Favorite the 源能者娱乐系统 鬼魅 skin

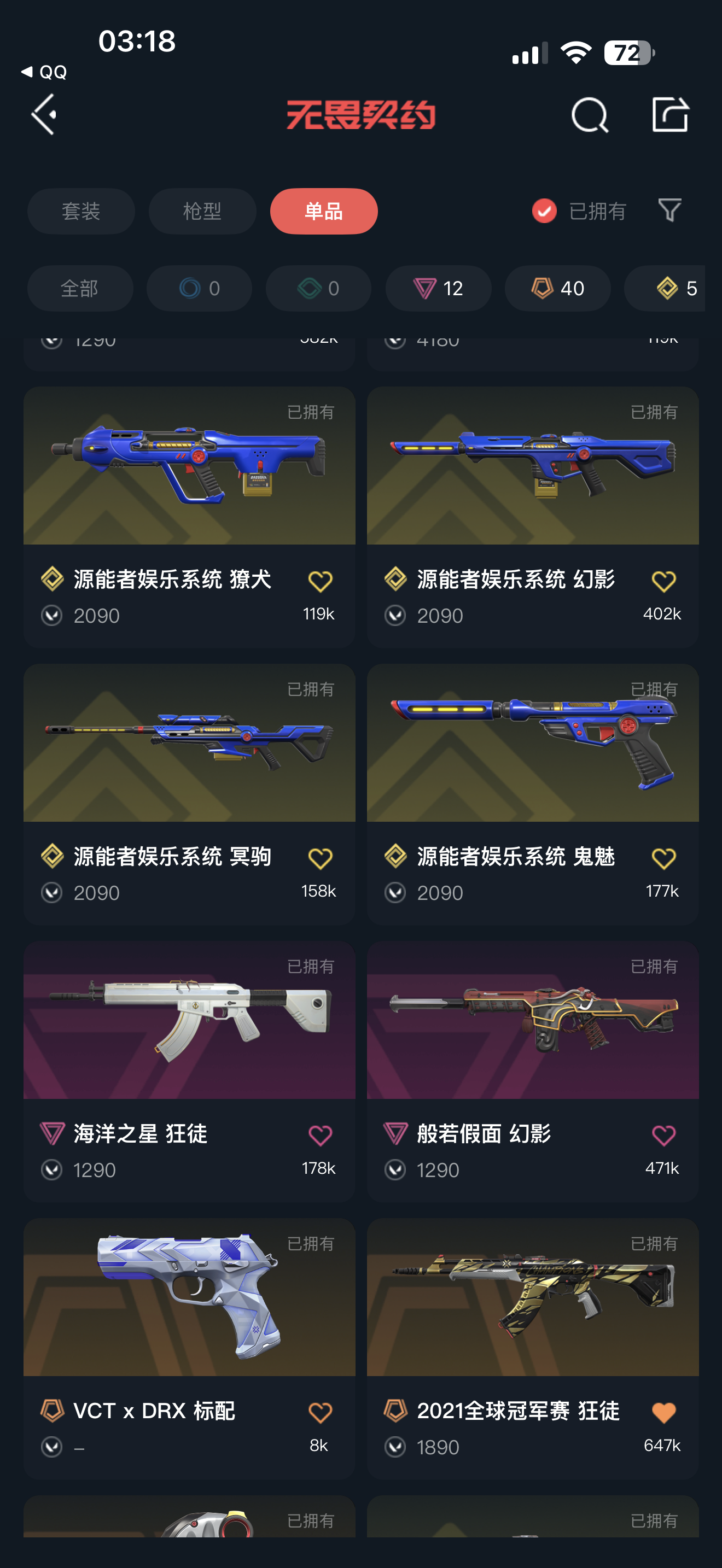point(663,859)
